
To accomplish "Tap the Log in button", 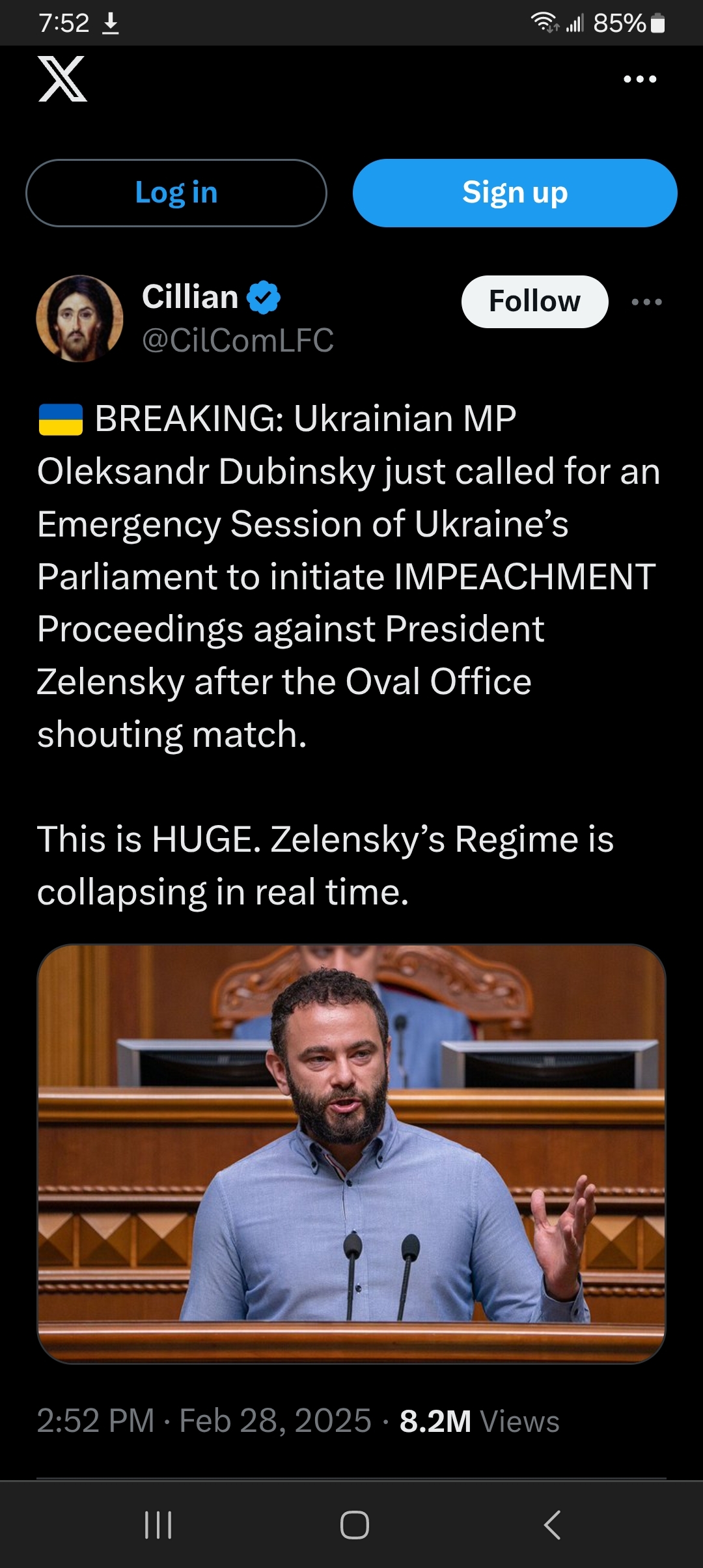I will click(x=176, y=193).
